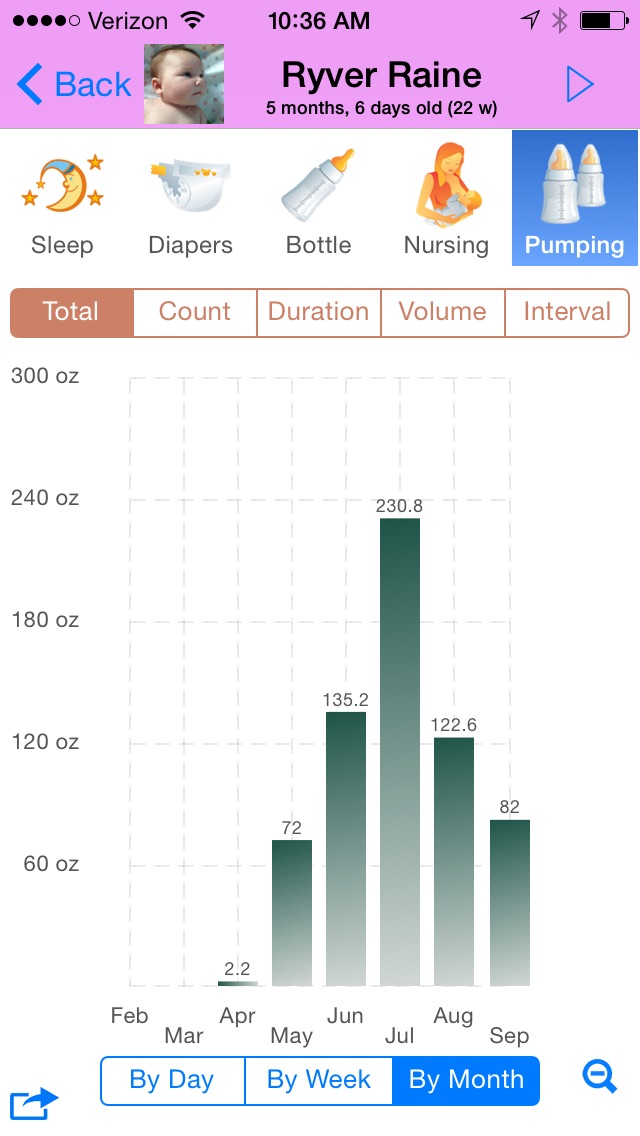Screen dimensions: 640x1136
Task: View the Interval chart
Action: (567, 312)
